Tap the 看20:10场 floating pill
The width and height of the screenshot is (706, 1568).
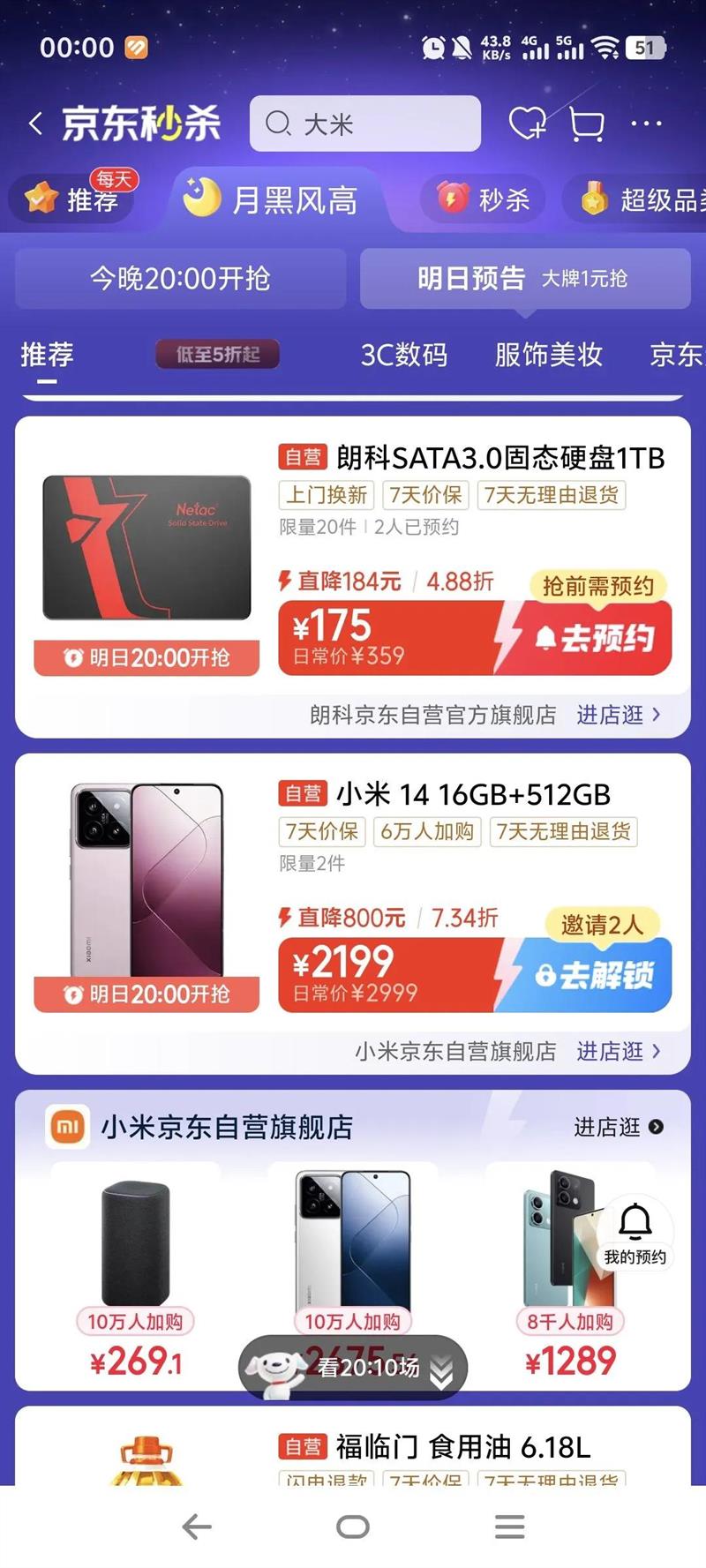353,1368
